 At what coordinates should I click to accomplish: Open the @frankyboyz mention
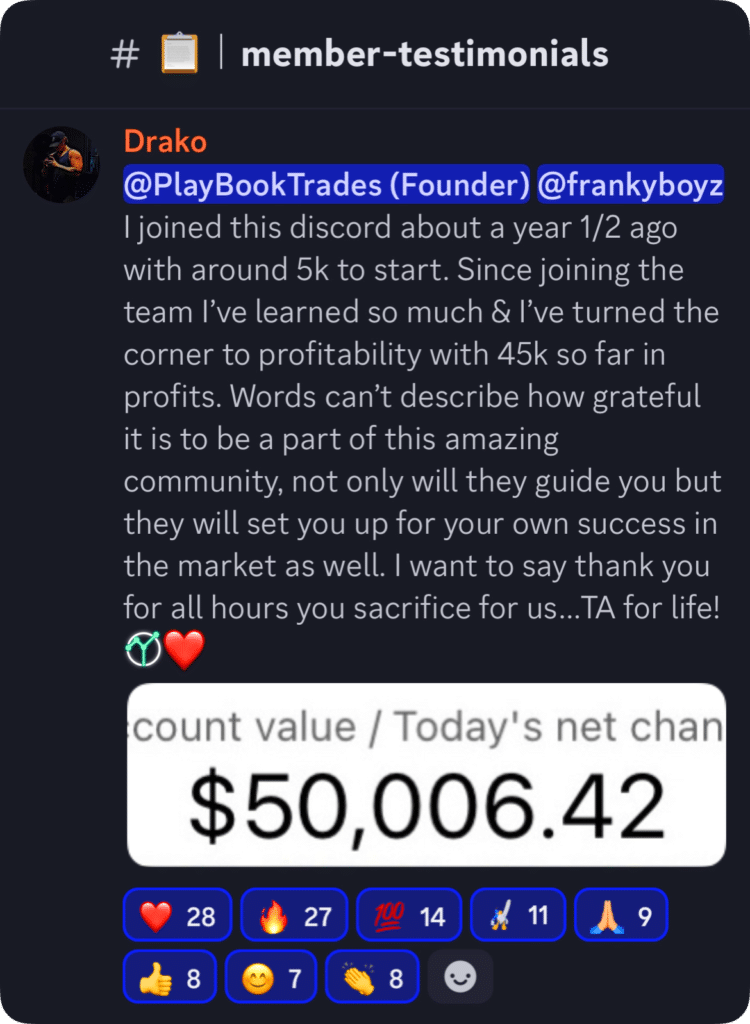630,185
